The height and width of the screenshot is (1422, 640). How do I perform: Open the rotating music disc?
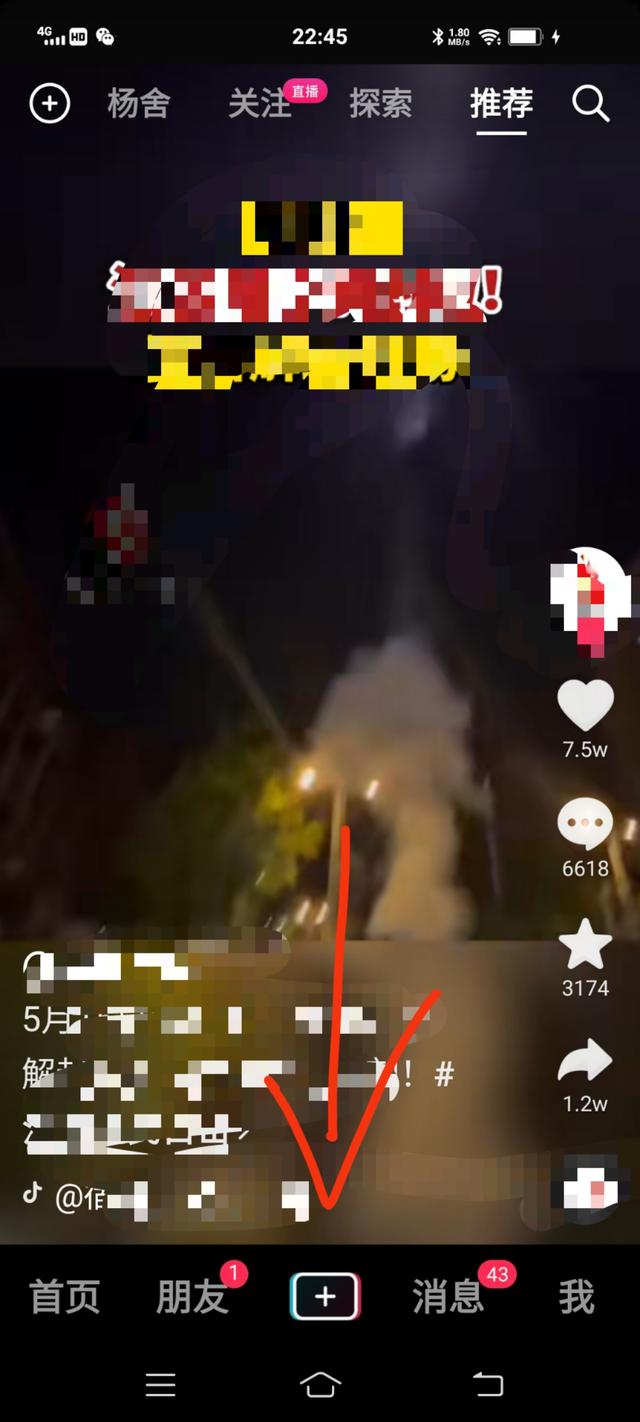click(x=589, y=1187)
